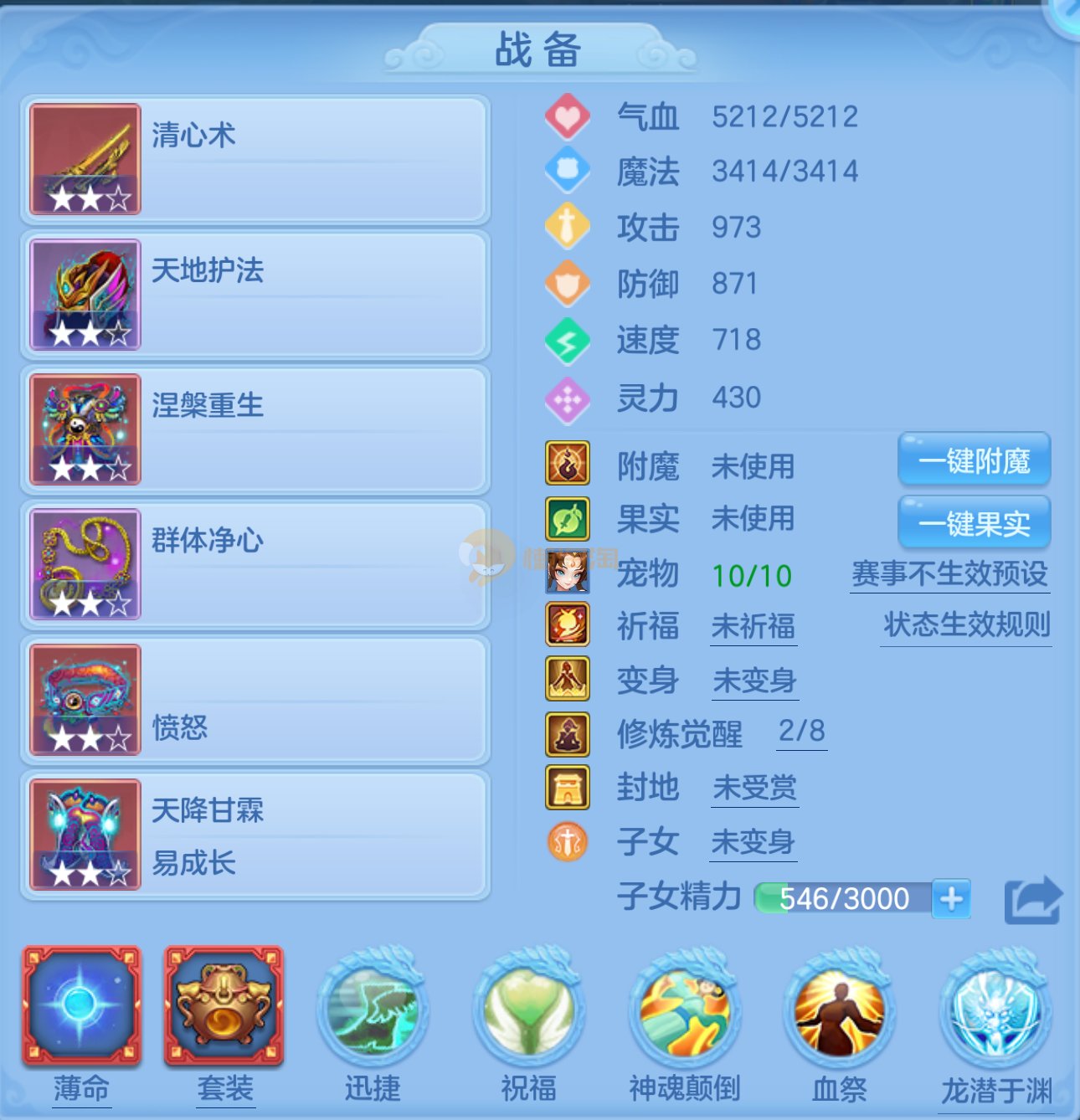The height and width of the screenshot is (1120, 1080).
Task: Open the 赛事不生效预设 link
Action: 949,574
